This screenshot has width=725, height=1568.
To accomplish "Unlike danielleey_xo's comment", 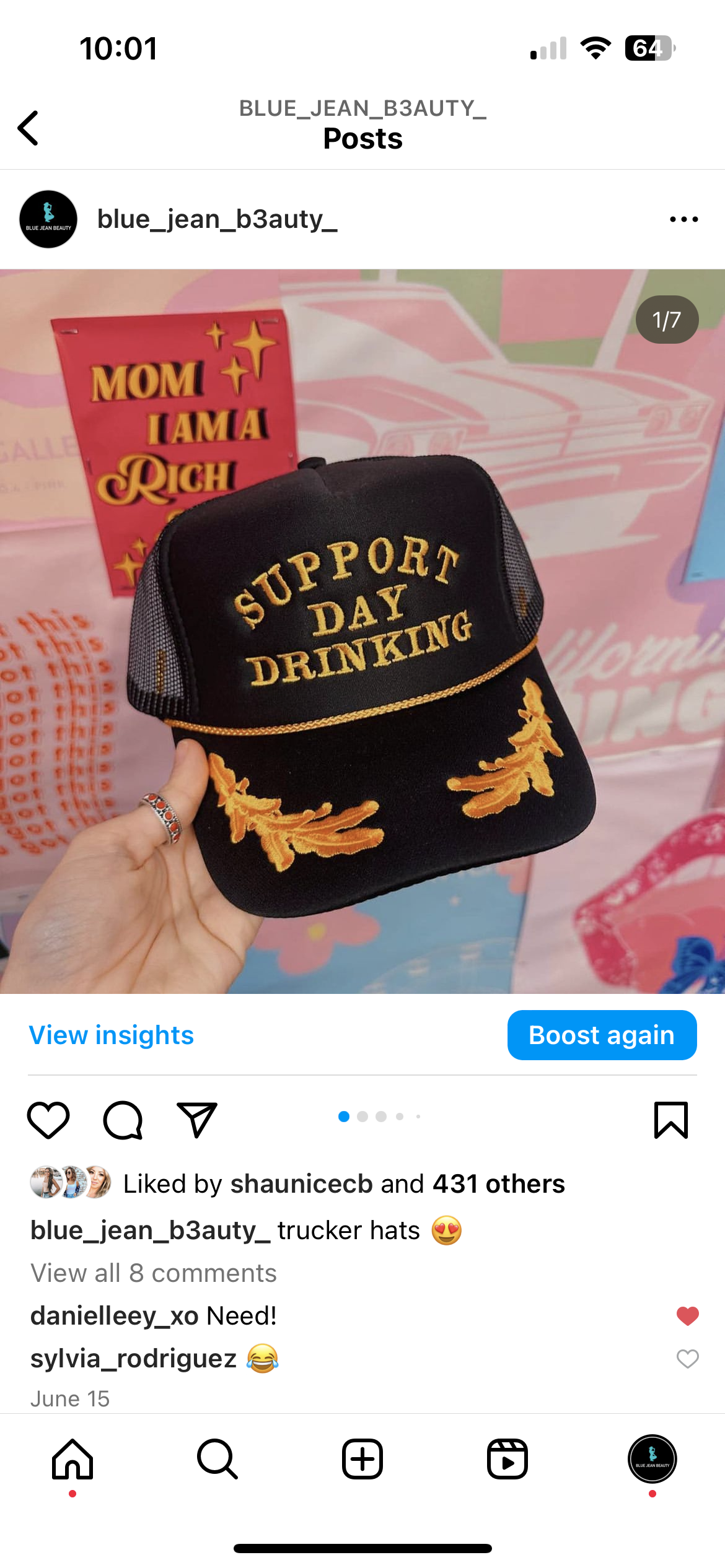I will (x=687, y=1316).
